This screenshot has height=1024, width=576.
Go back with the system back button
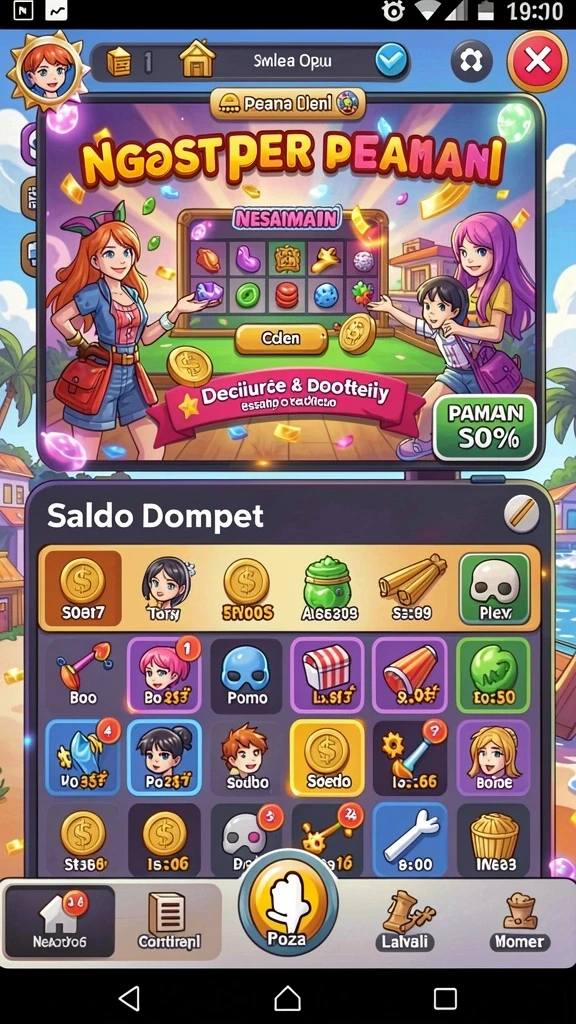coord(130,999)
